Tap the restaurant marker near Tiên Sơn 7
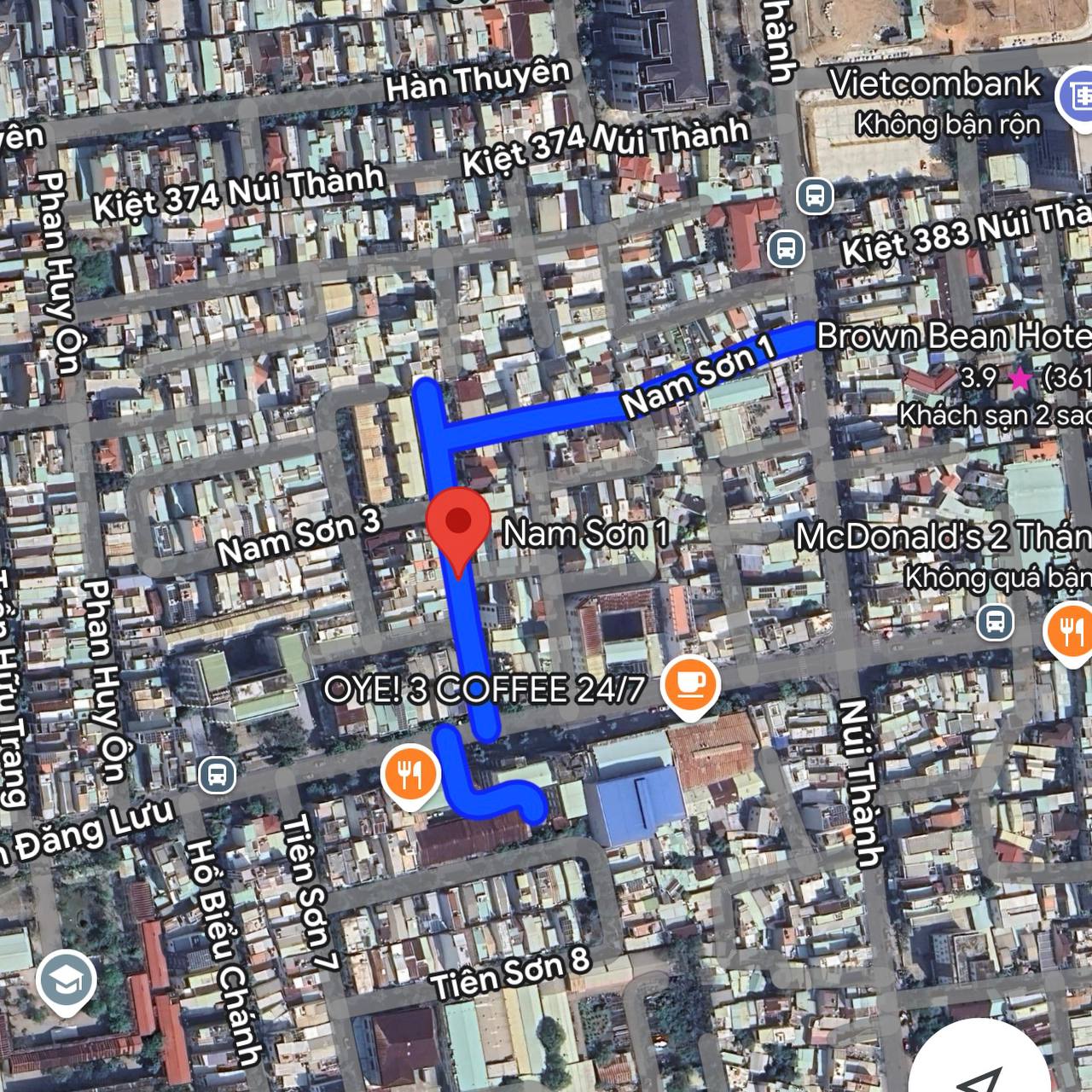The image size is (1092, 1092). pos(410,774)
